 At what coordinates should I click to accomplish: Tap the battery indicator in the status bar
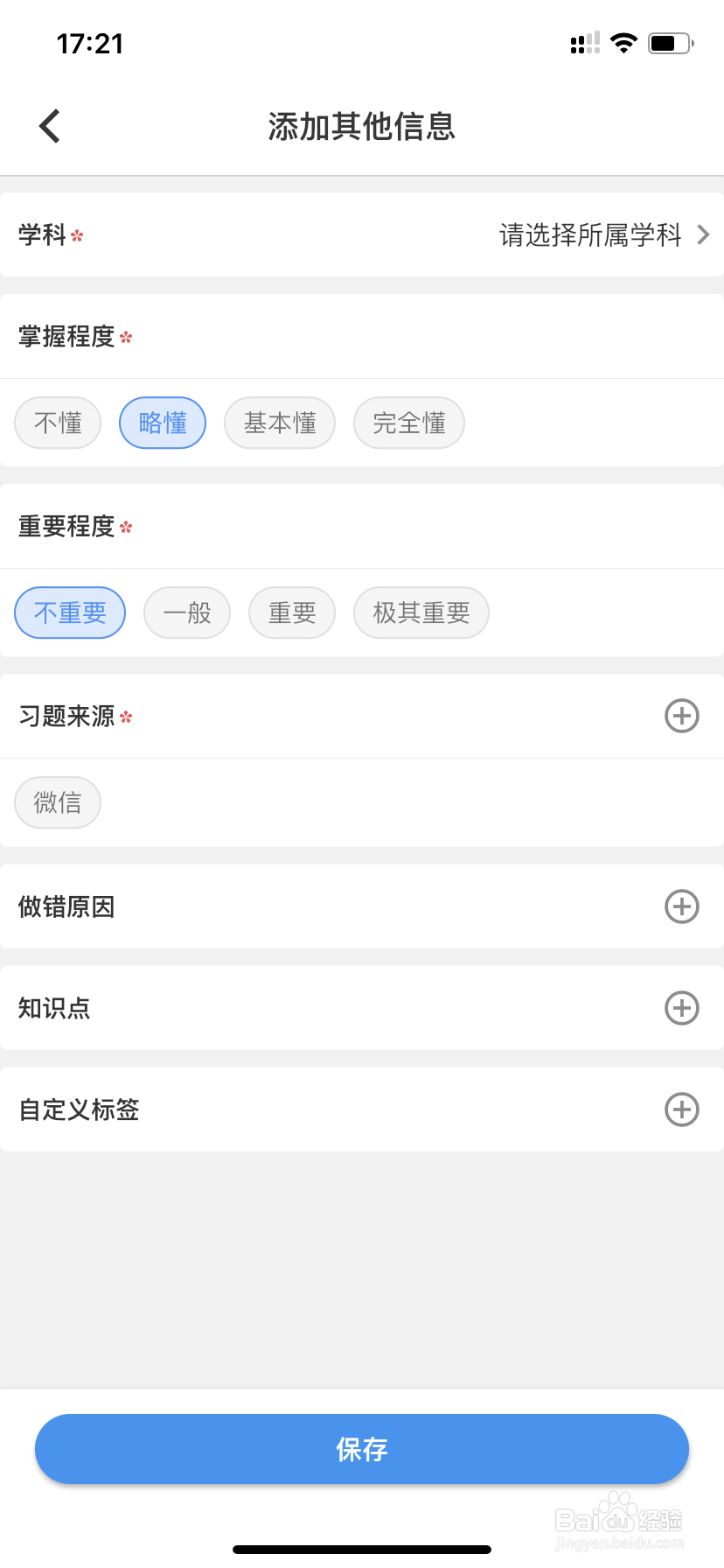tap(670, 42)
